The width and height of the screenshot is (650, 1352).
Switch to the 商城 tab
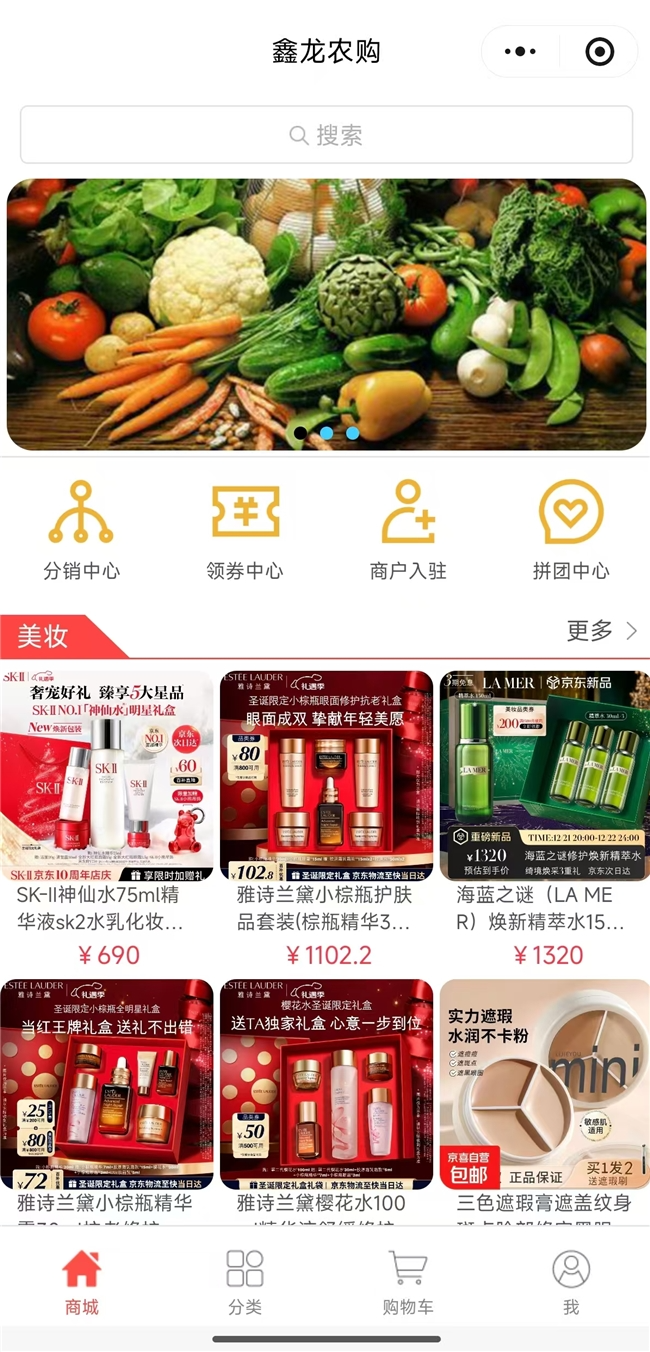82,1282
